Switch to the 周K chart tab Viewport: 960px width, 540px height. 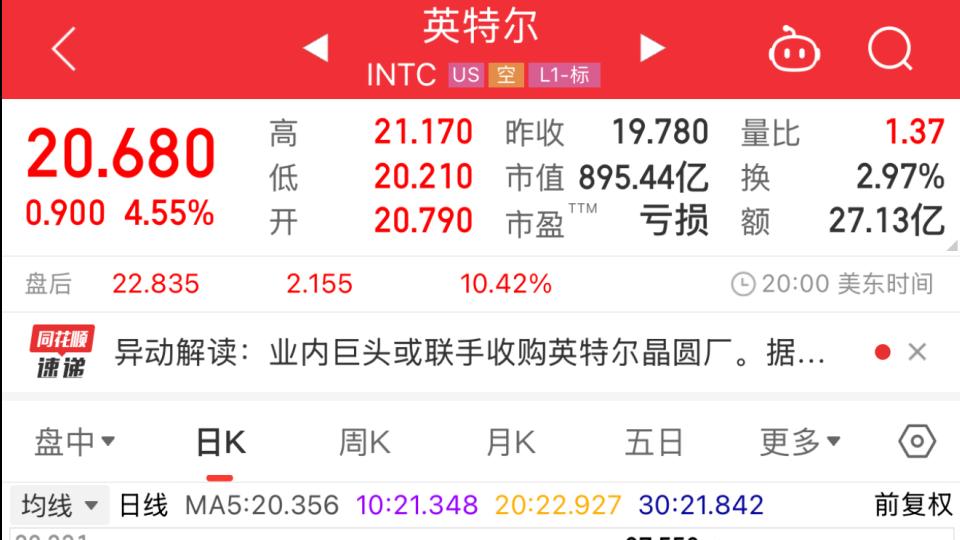(364, 441)
